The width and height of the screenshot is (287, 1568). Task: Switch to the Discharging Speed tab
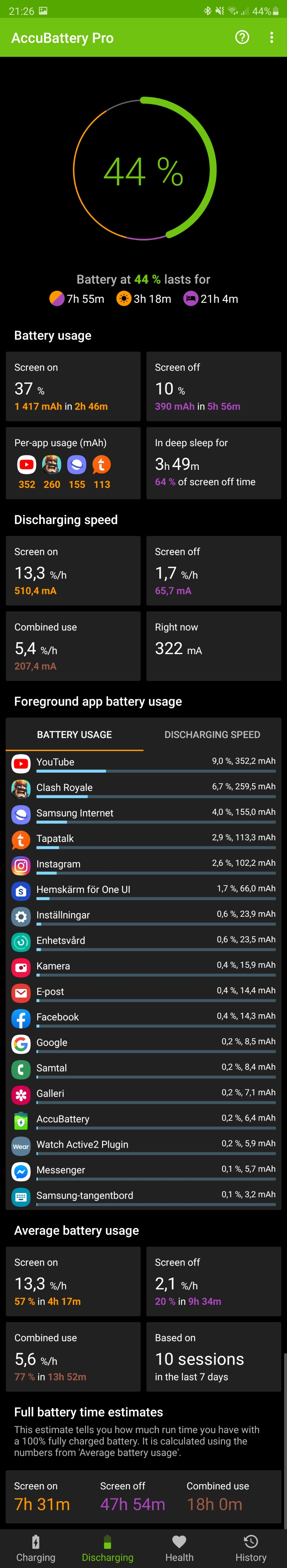tap(212, 734)
